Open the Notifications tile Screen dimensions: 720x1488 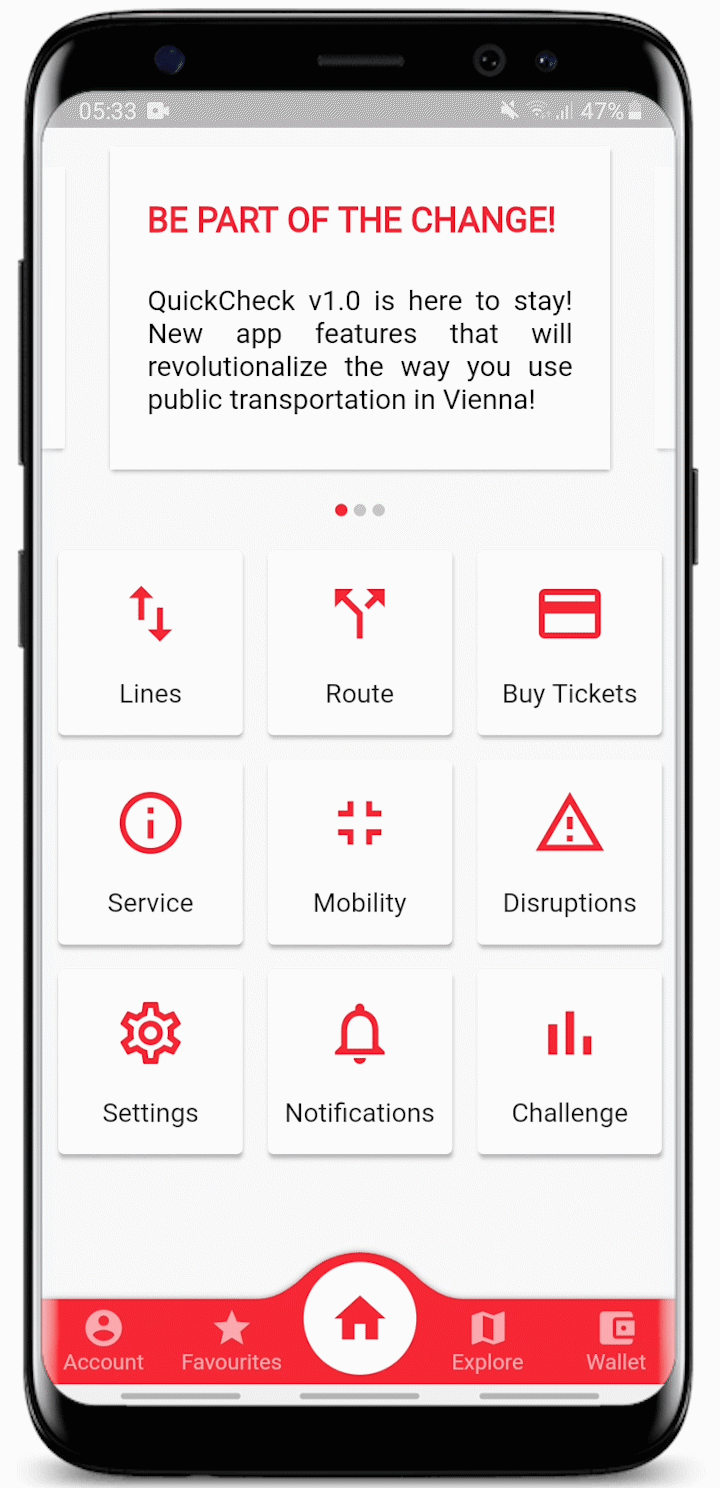[x=360, y=1062]
